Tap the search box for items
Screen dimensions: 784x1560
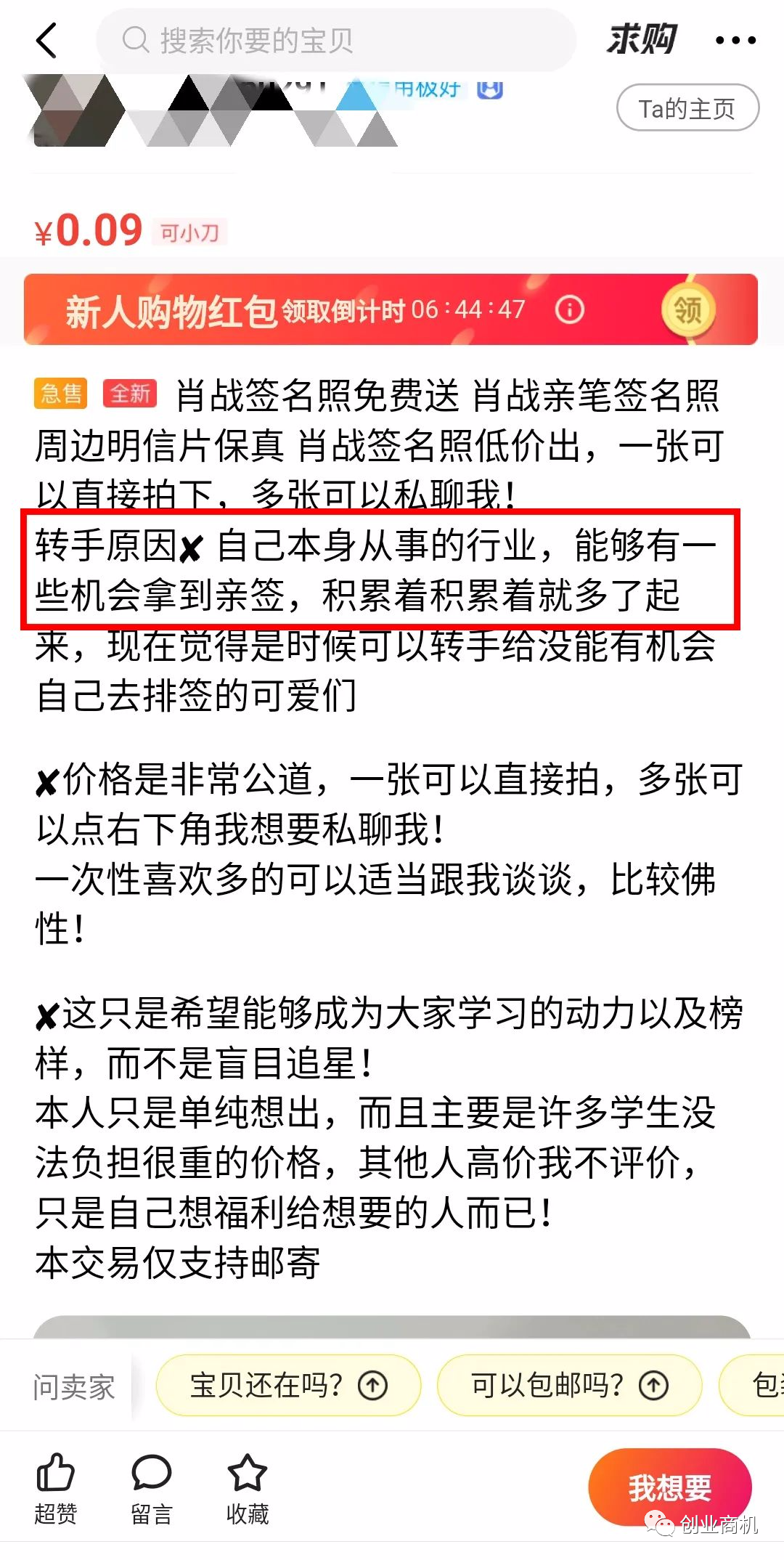(x=334, y=41)
